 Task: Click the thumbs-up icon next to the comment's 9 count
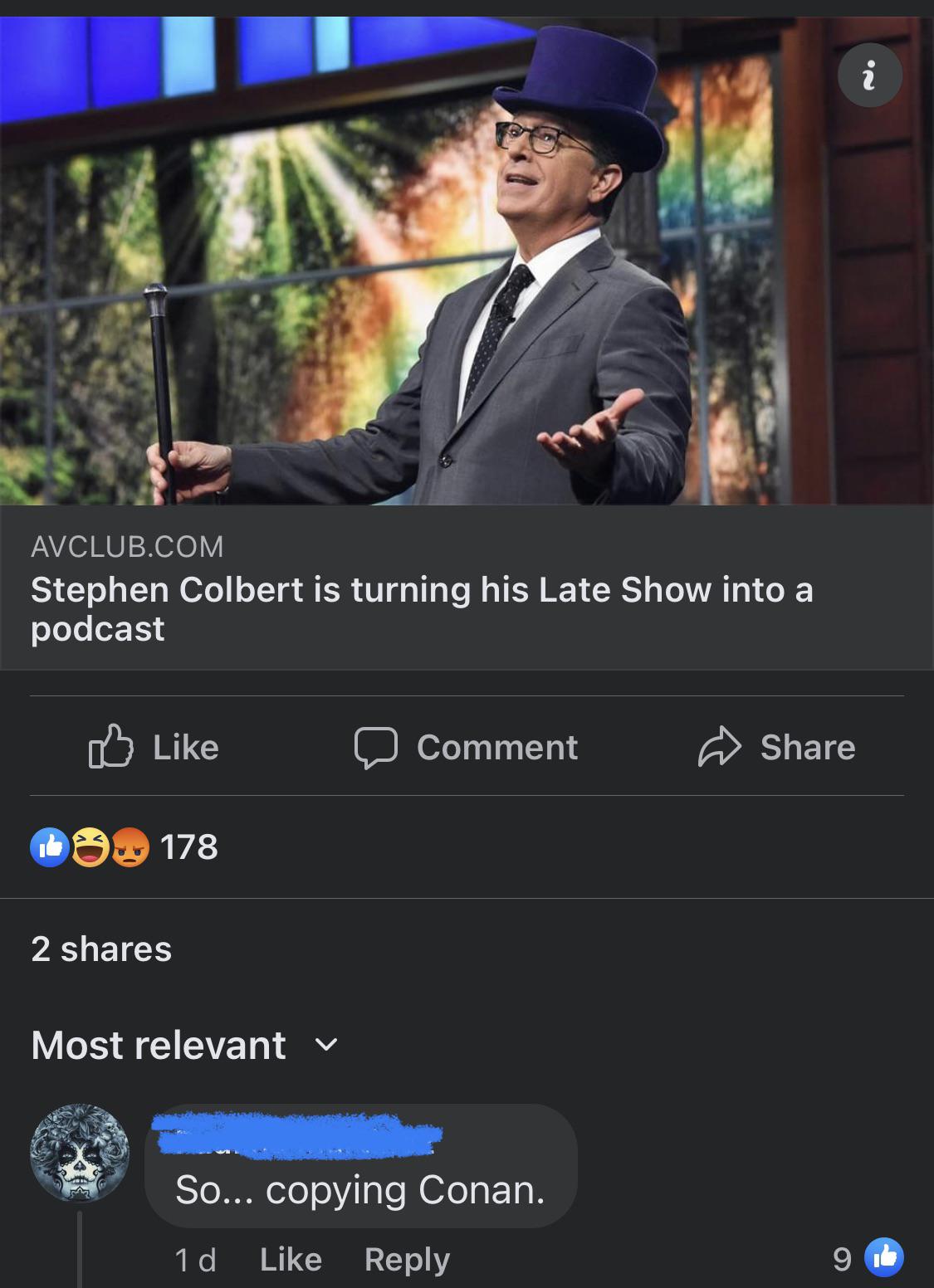pyautogui.click(x=882, y=1258)
